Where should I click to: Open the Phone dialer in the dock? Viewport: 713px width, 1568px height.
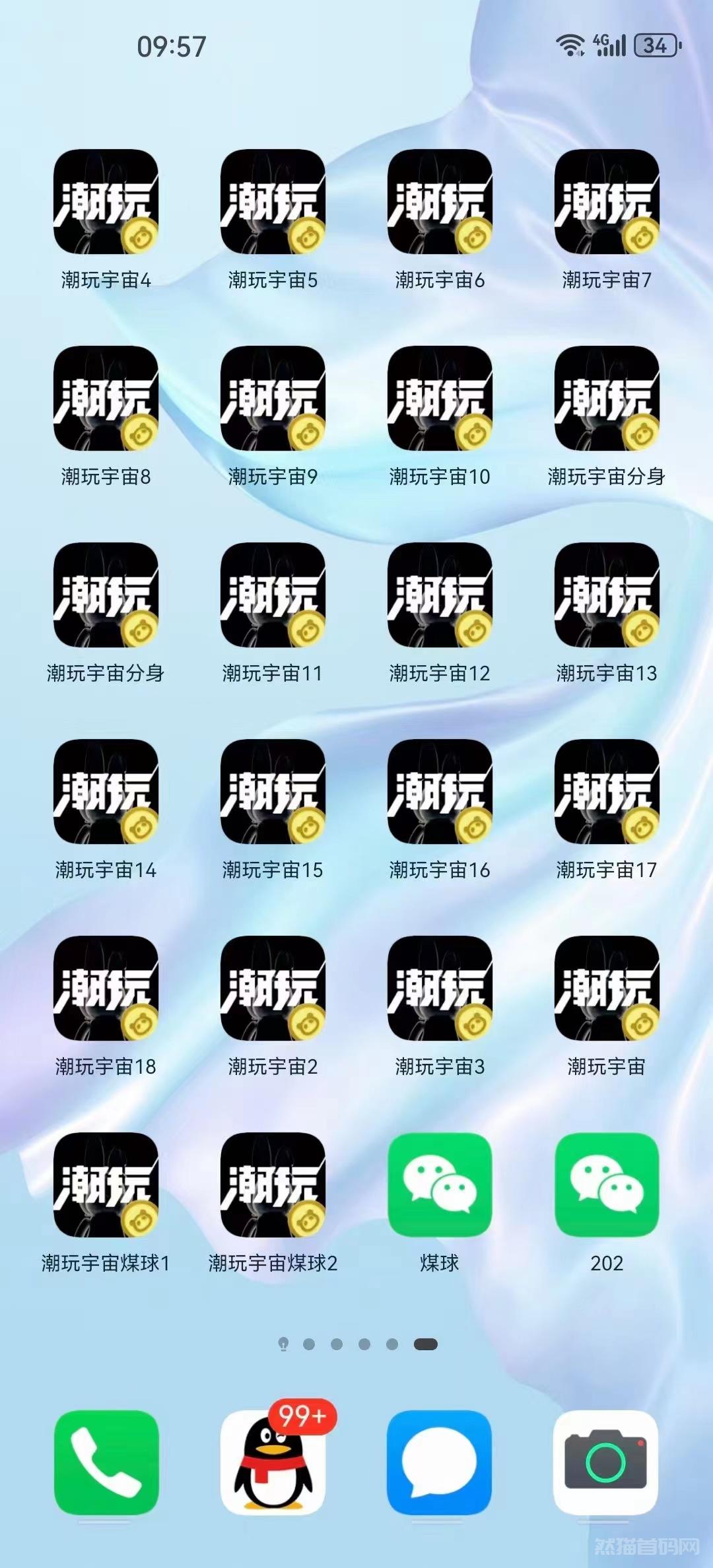pyautogui.click(x=106, y=1462)
